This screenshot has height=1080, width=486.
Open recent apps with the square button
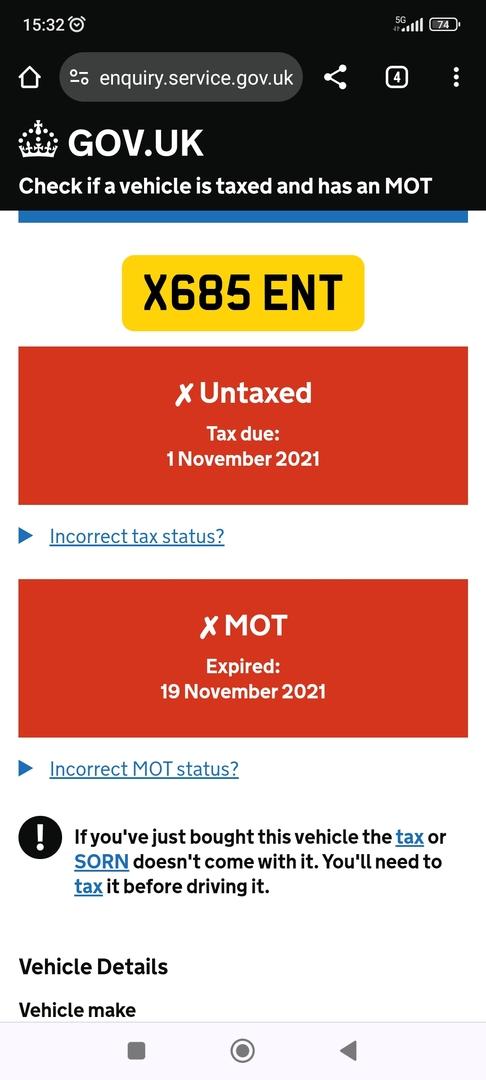coord(136,1050)
